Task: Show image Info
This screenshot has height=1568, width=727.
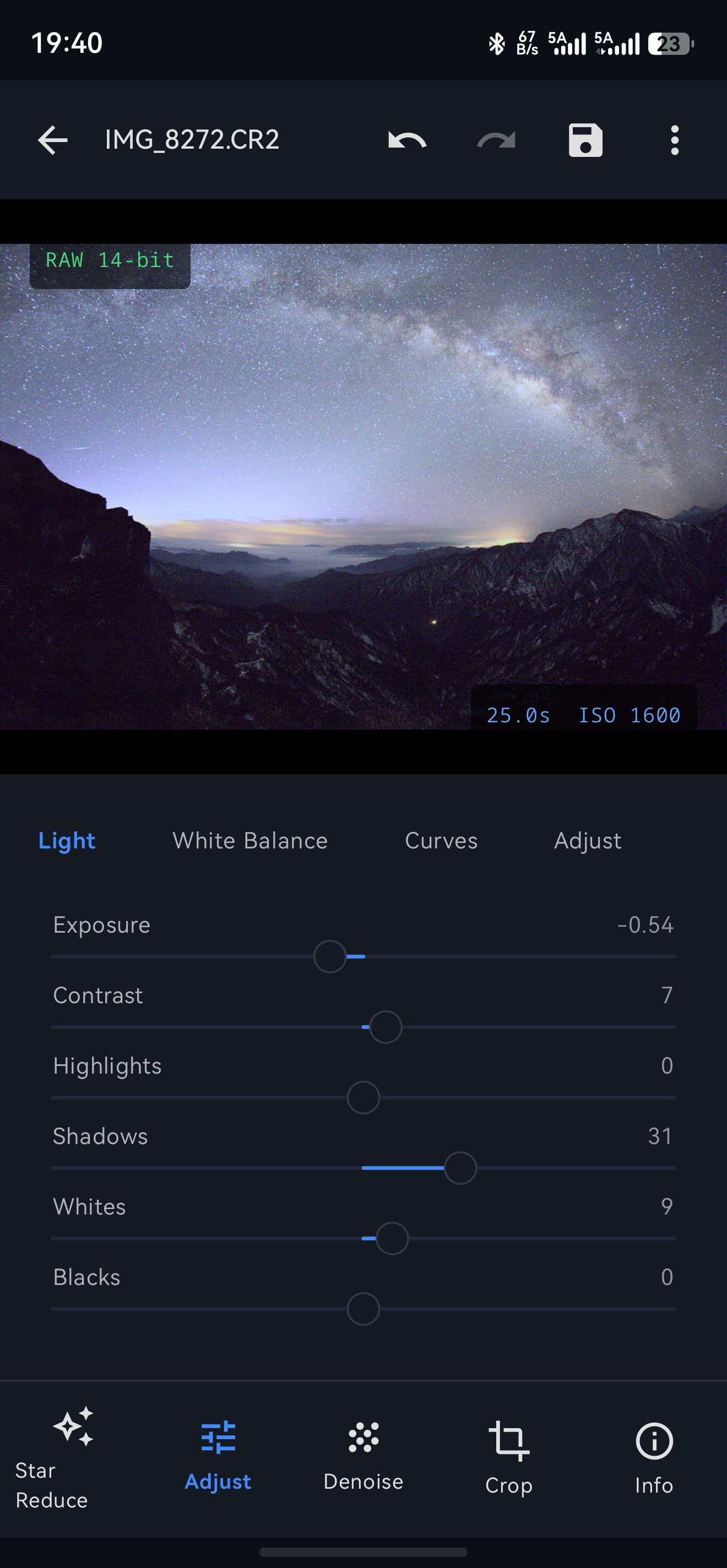Action: click(654, 1457)
